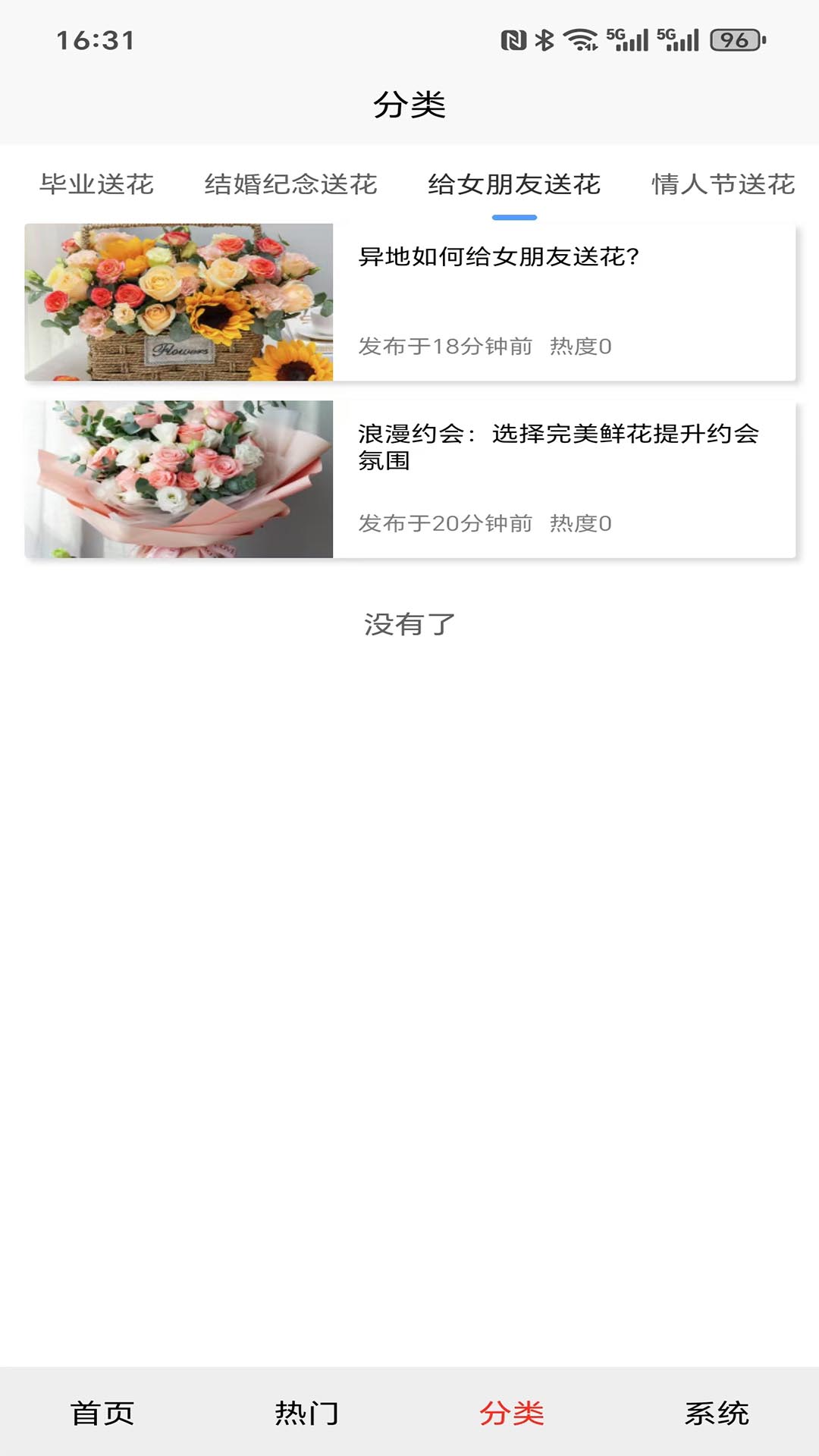Switch to the 情人节送花 tab
819x1456 pixels.
[722, 182]
